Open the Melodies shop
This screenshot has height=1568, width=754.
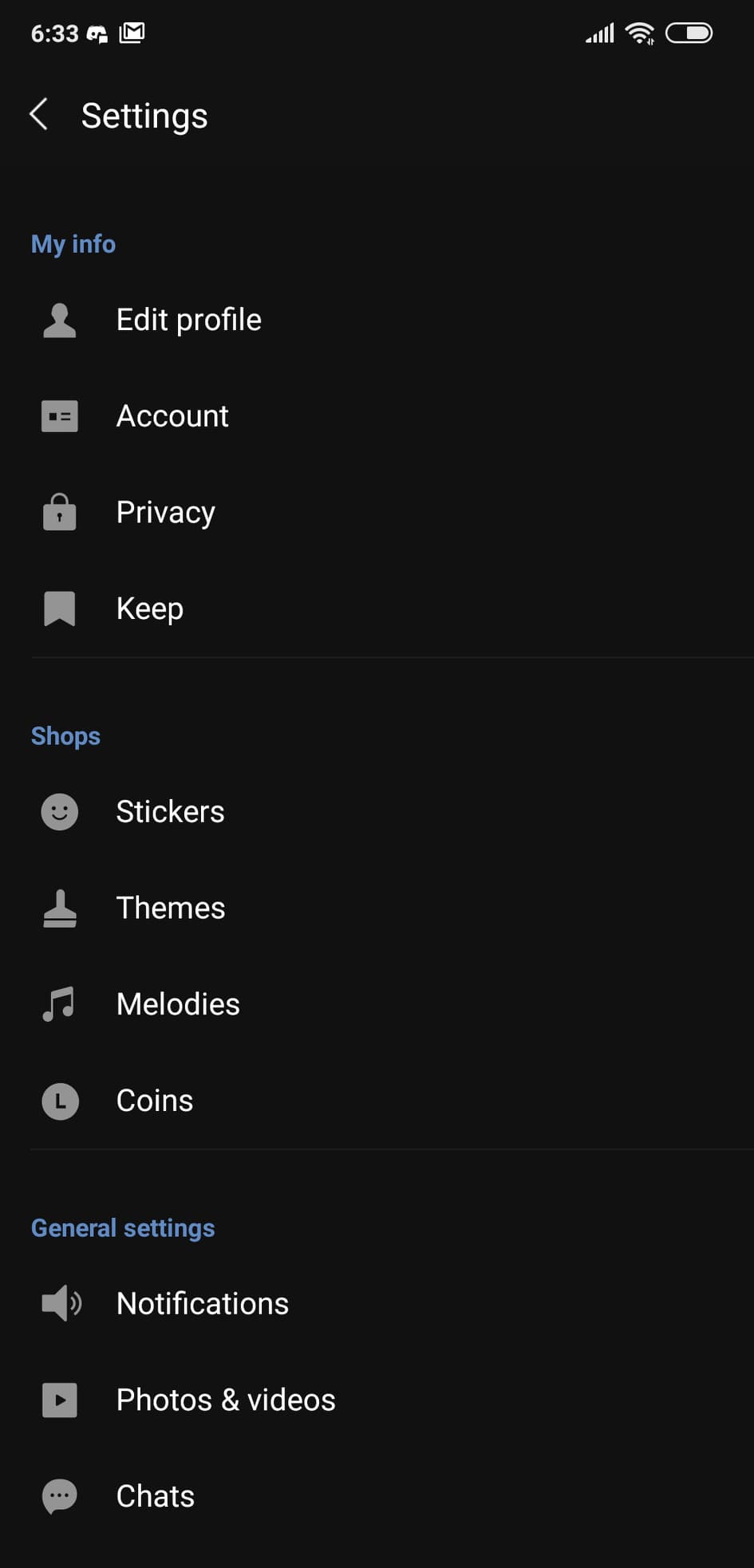(178, 1004)
